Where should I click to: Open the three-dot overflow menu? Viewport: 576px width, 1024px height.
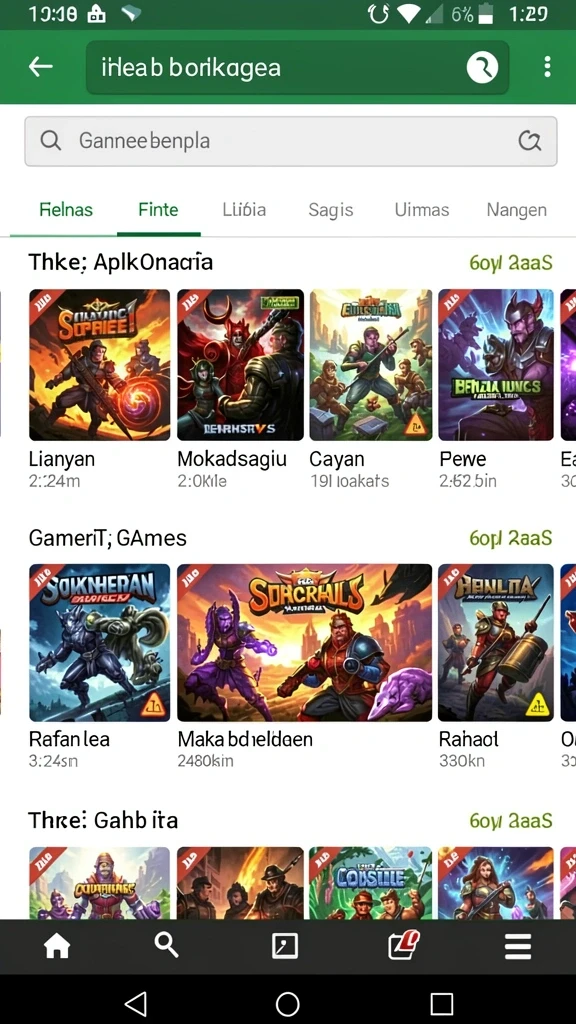click(x=547, y=67)
